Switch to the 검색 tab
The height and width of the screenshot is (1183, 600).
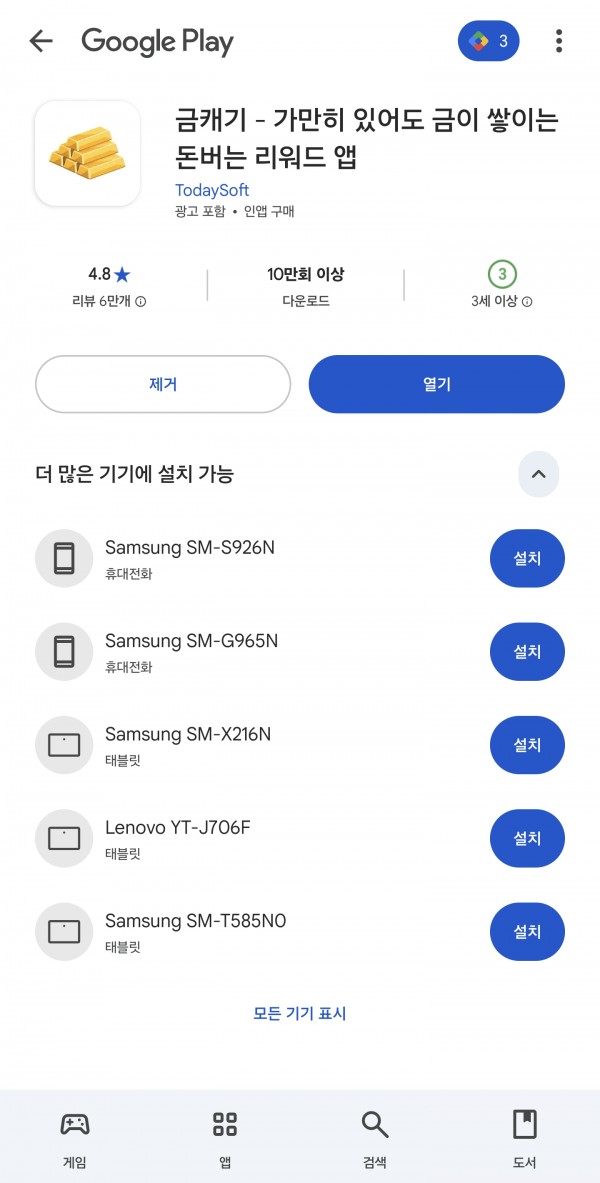(x=374, y=1137)
